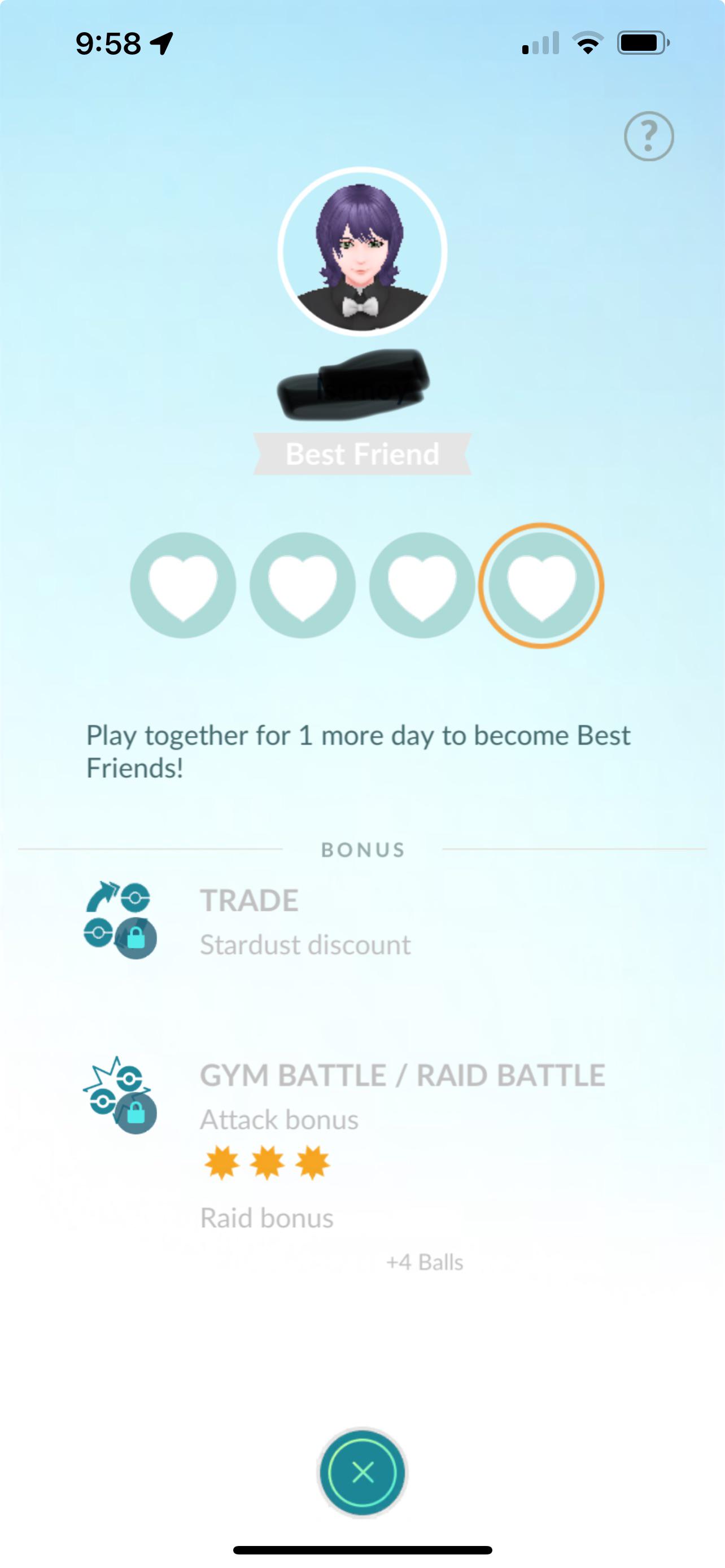Select the first friendship heart
Viewport: 725px width, 1568px height.
(x=184, y=585)
